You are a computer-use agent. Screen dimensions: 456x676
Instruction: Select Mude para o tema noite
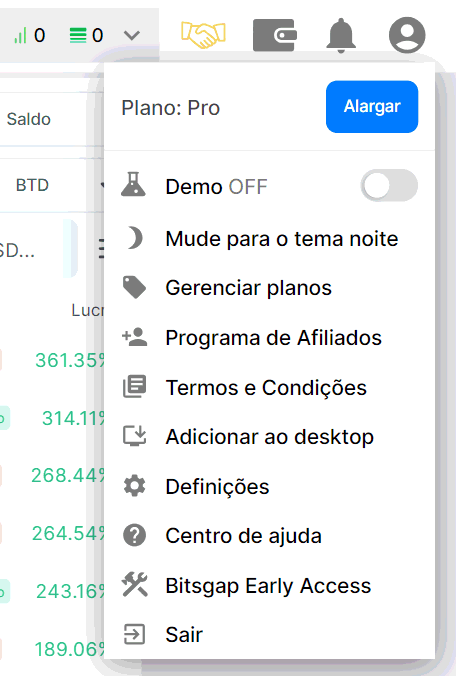[269, 239]
